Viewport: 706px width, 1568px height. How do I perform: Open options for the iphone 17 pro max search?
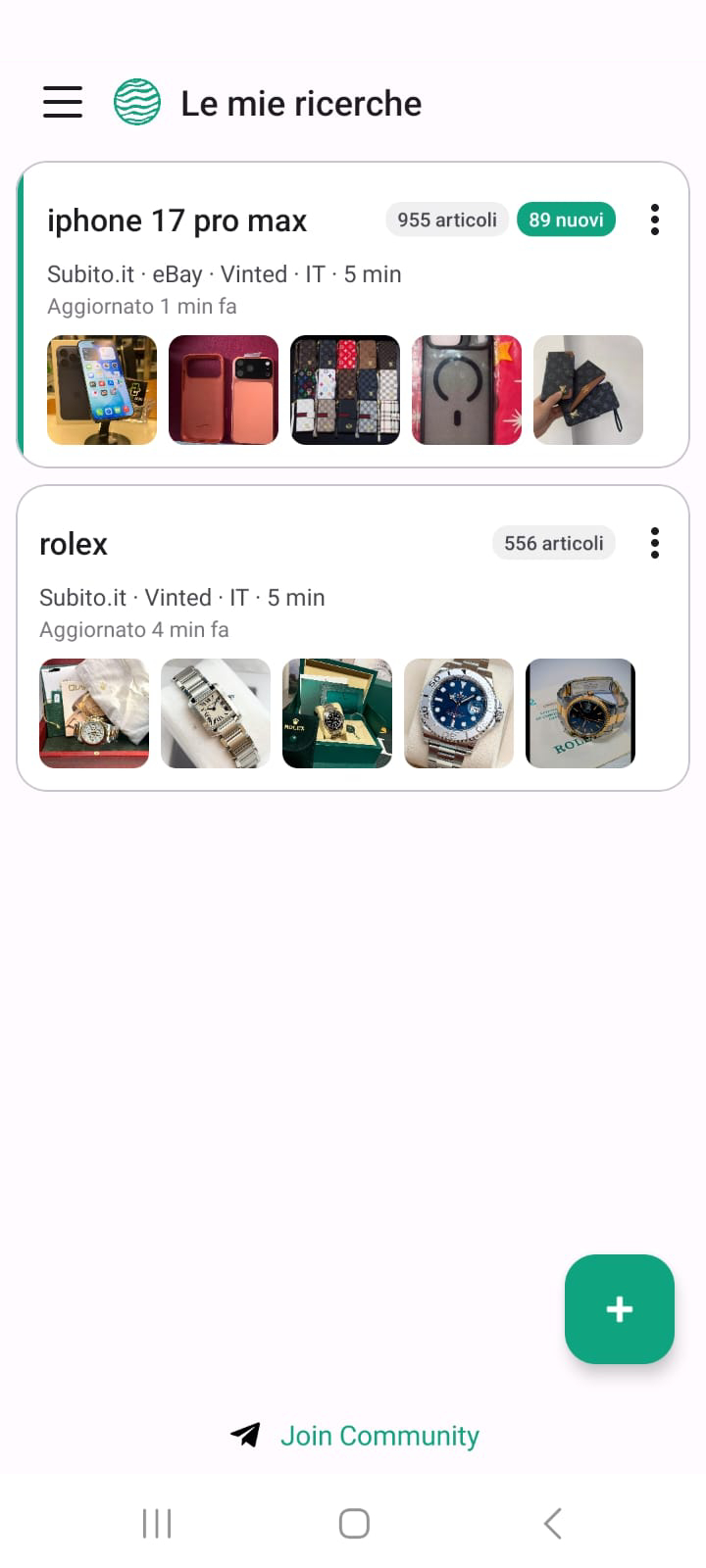[654, 220]
